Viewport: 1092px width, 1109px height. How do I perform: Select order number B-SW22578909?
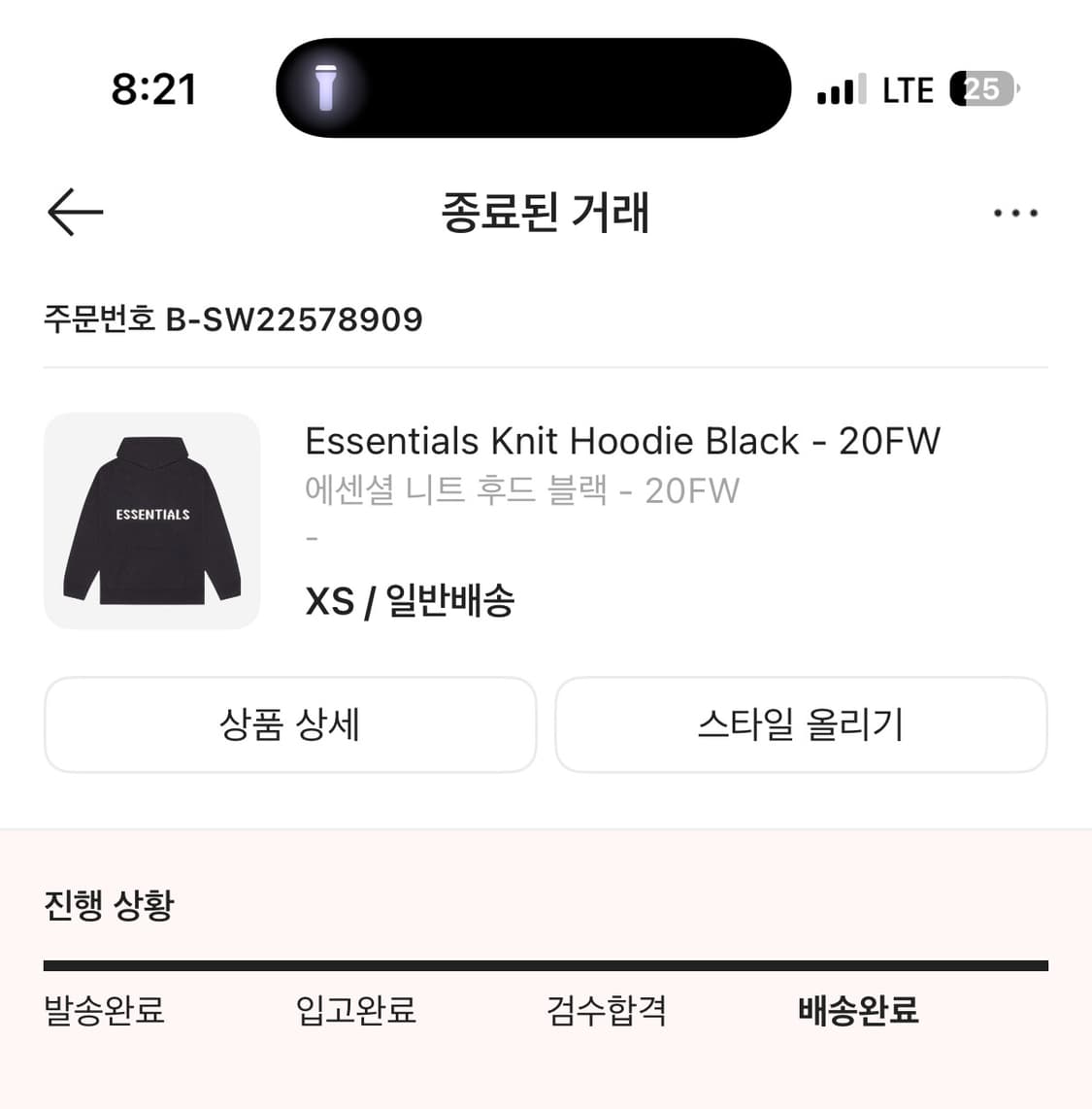click(233, 319)
